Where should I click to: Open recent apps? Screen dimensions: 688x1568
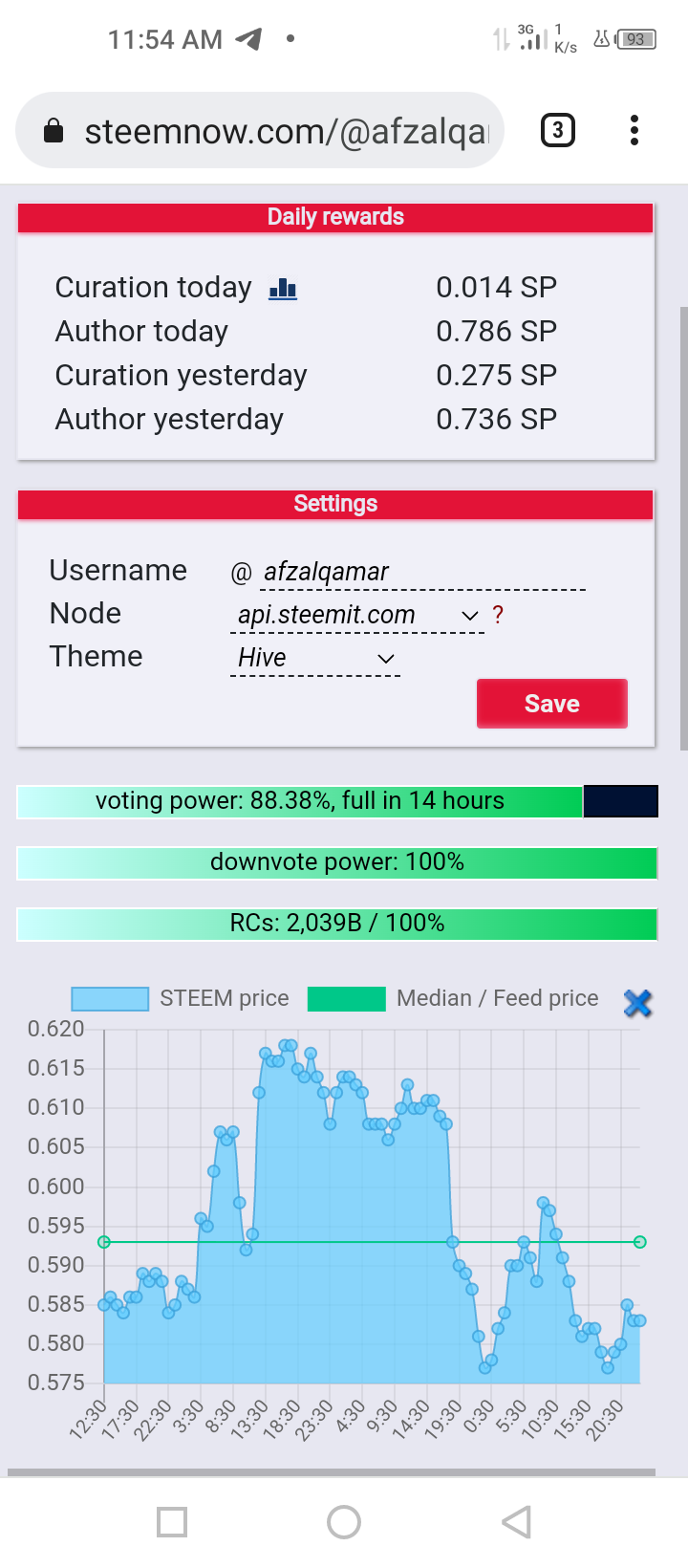pyautogui.click(x=172, y=1521)
